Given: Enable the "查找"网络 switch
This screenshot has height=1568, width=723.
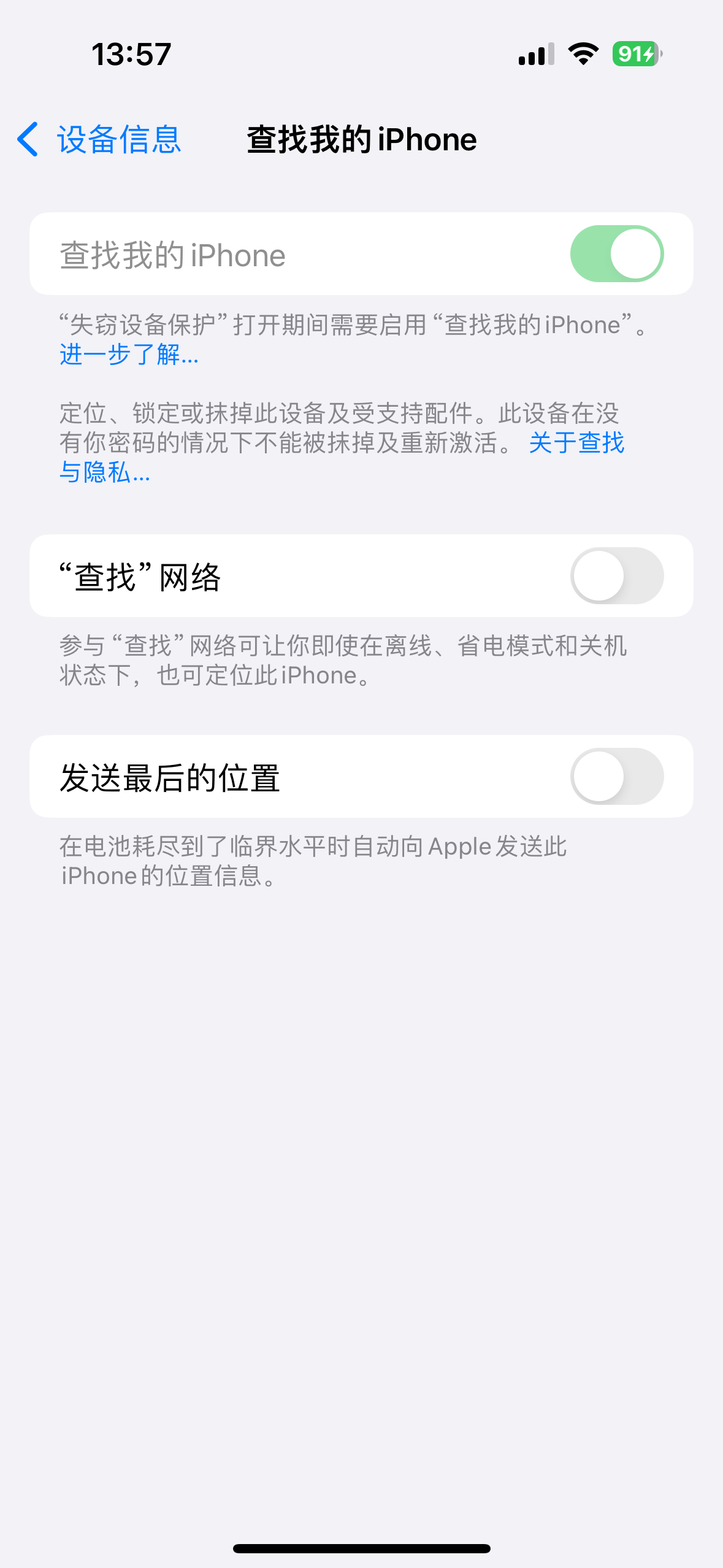Looking at the screenshot, I should [x=616, y=576].
